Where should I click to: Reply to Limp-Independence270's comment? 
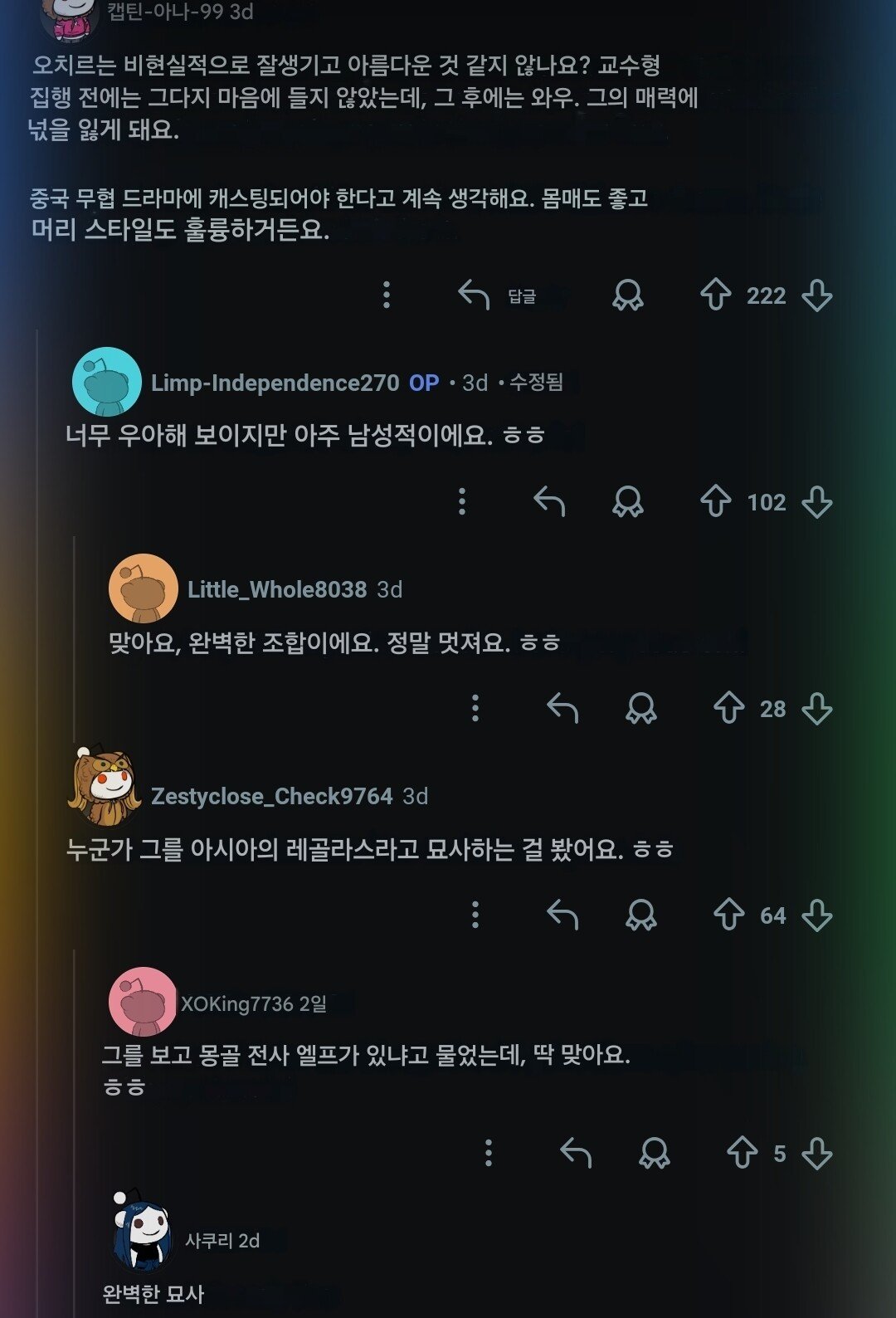[x=549, y=502]
